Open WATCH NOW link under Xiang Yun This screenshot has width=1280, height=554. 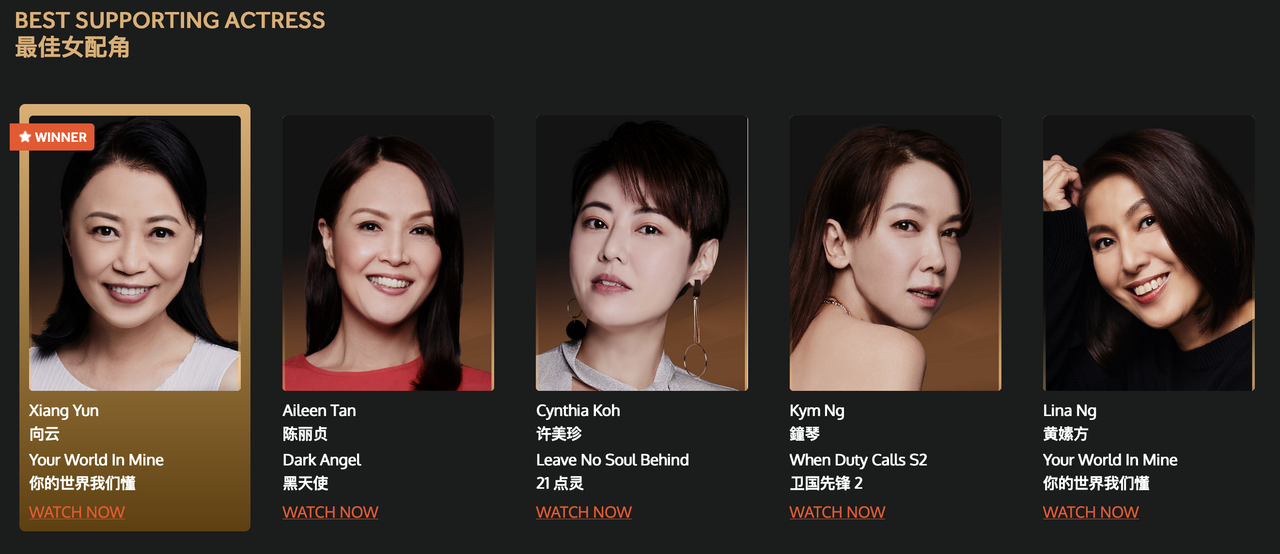77,512
